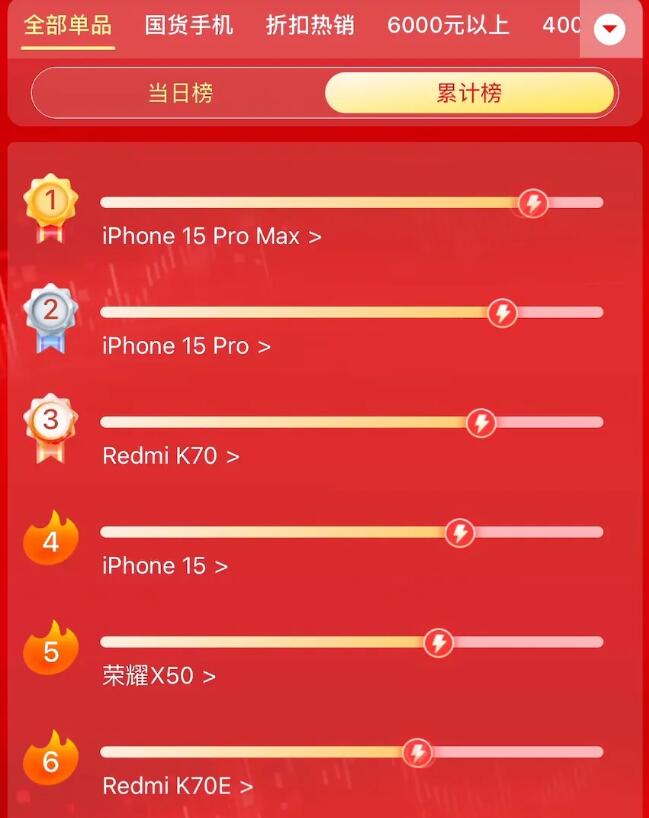Image resolution: width=649 pixels, height=818 pixels.
Task: Go to the iPhone 15 page
Action: click(164, 567)
